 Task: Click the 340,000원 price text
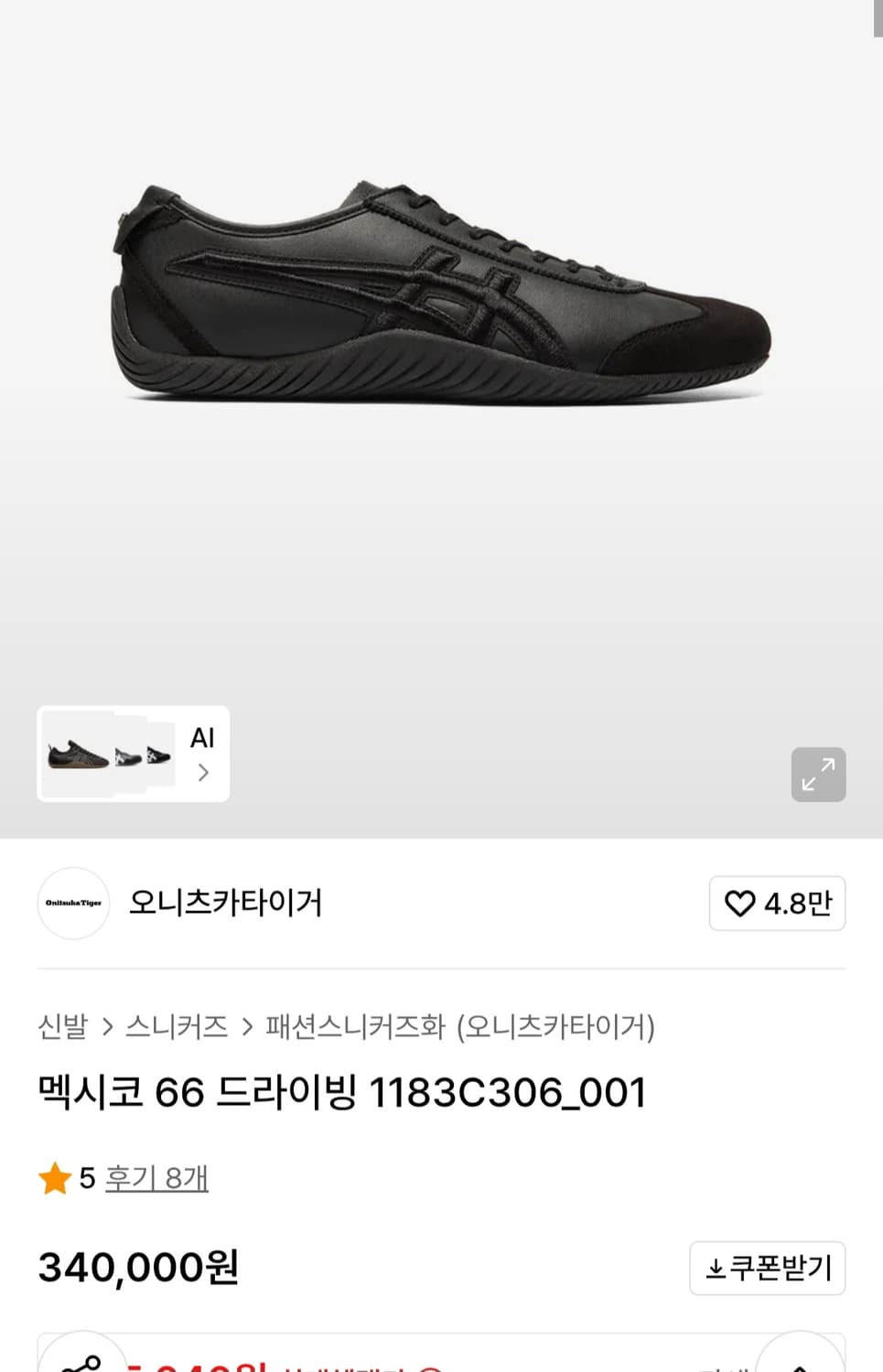pos(137,1267)
